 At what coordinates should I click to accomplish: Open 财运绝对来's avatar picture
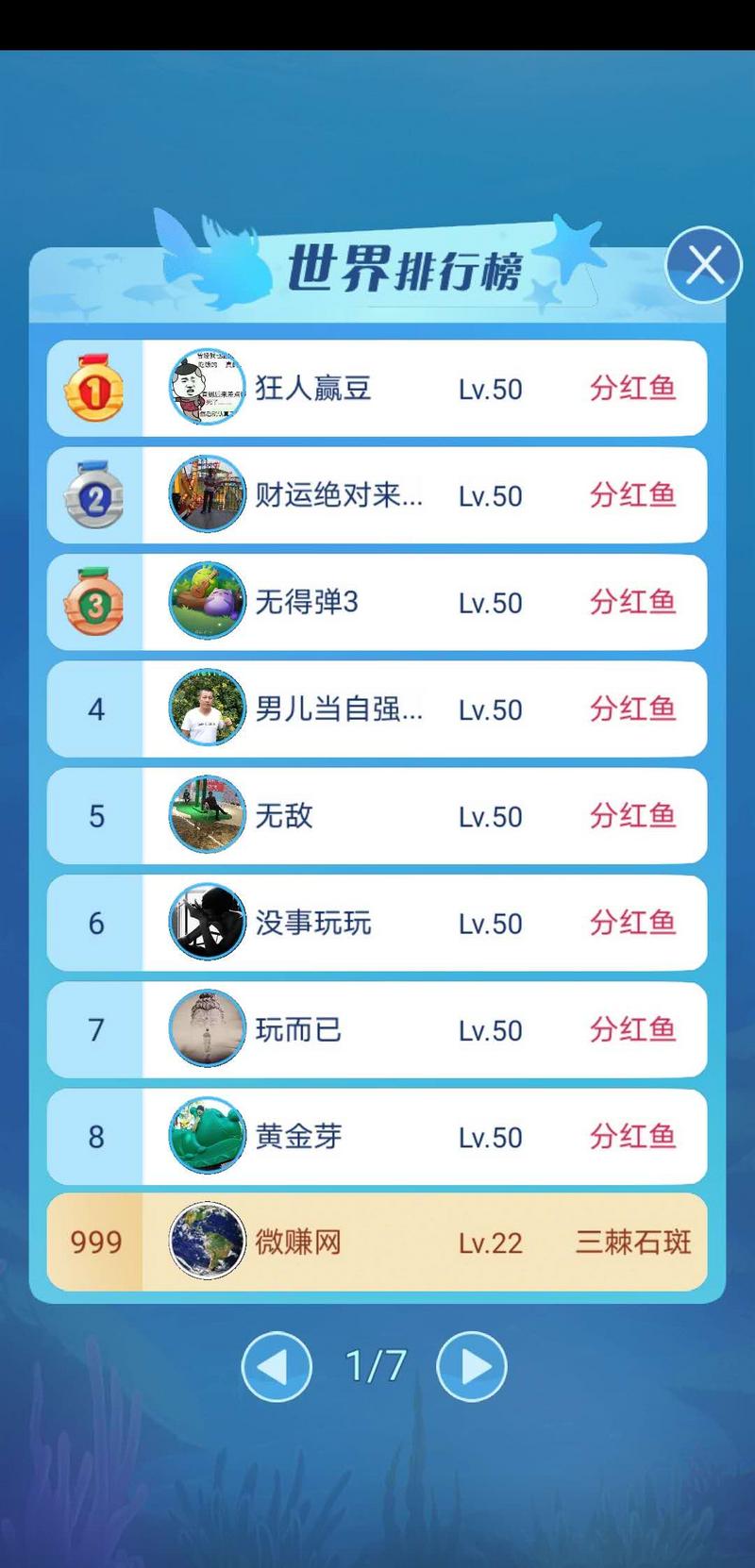click(207, 496)
